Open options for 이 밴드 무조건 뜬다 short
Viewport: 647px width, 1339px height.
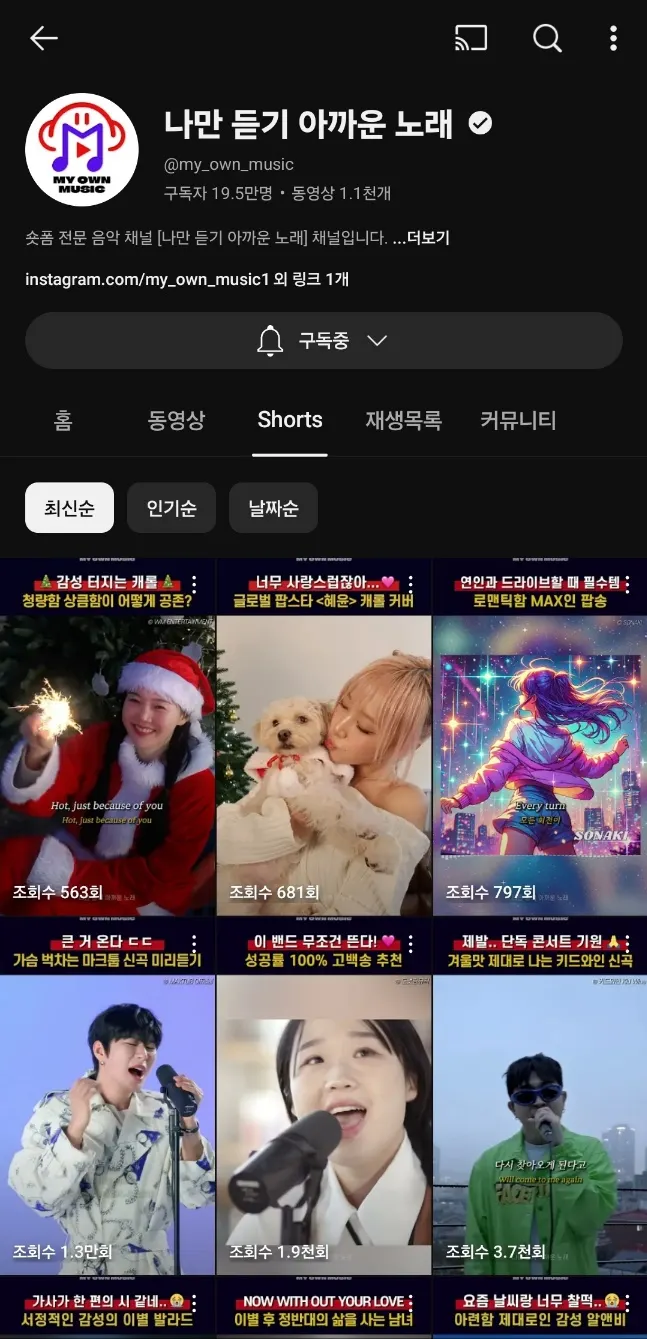[x=411, y=943]
